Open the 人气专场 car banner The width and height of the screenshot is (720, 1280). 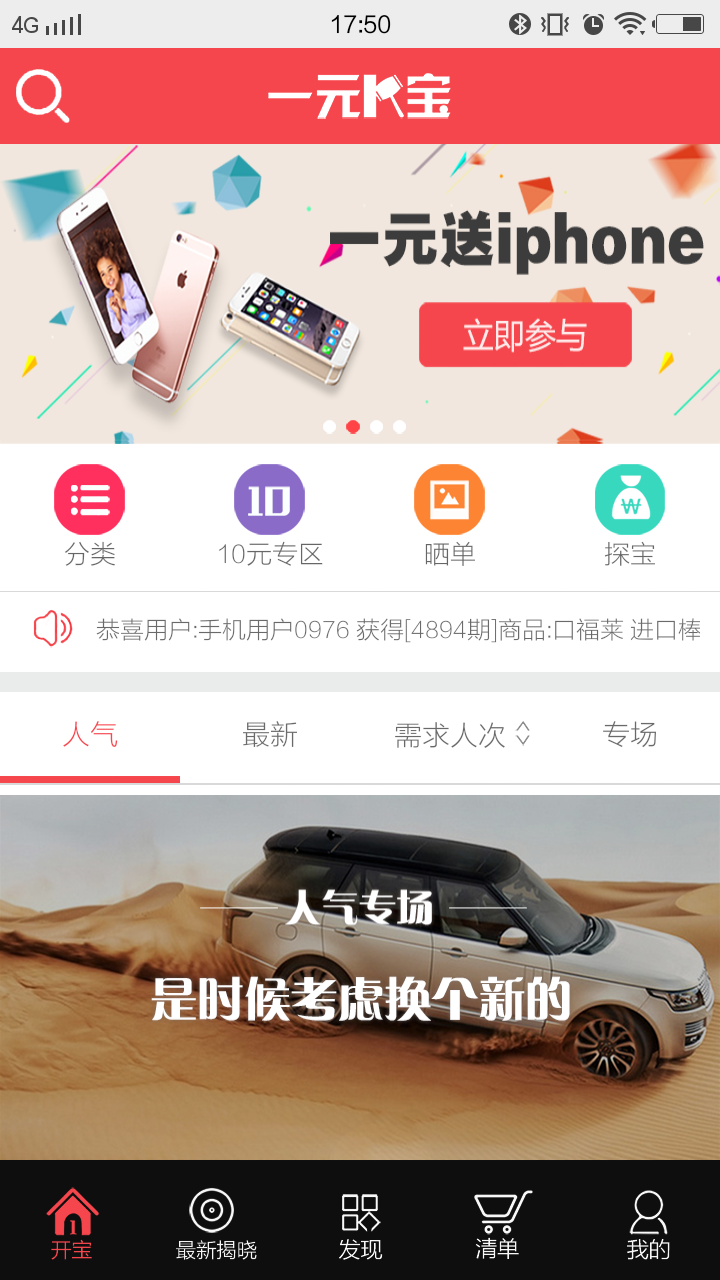click(360, 975)
